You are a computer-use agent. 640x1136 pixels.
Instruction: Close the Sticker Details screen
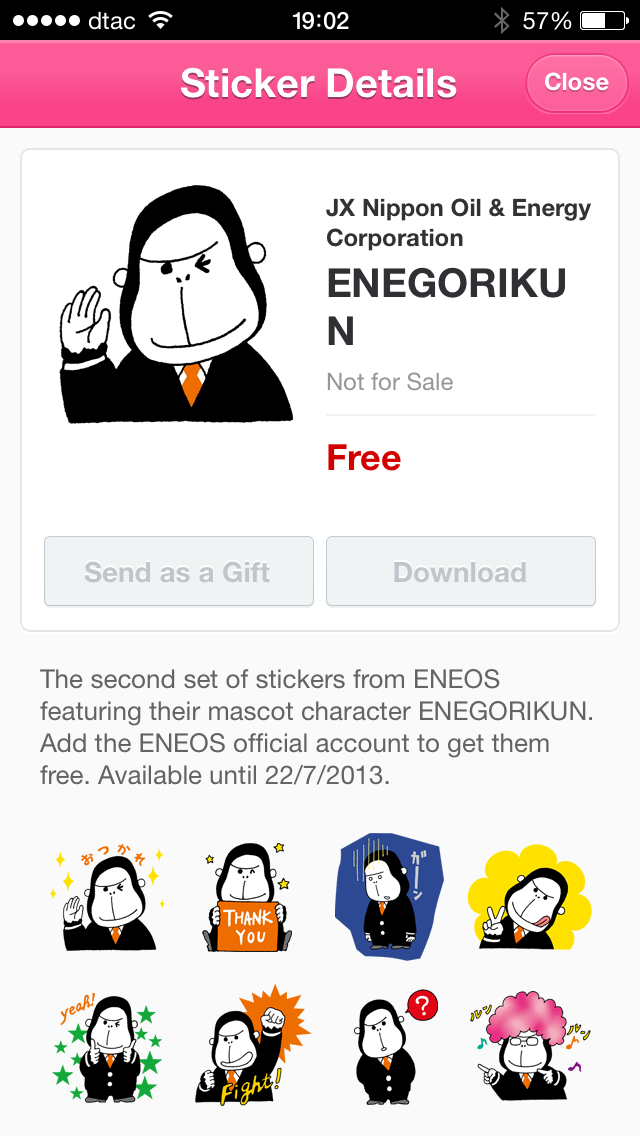(576, 82)
